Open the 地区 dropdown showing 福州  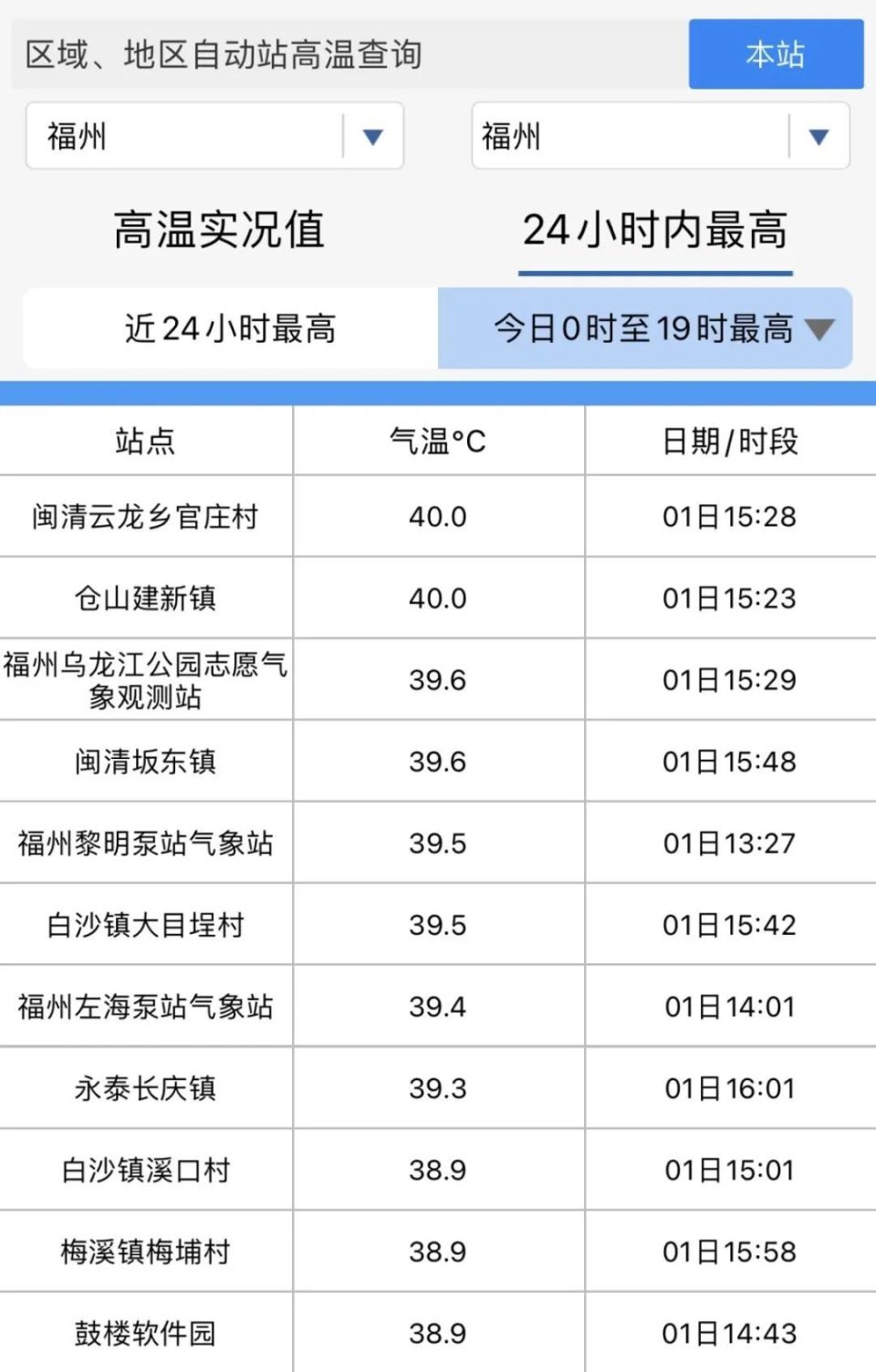tap(661, 137)
